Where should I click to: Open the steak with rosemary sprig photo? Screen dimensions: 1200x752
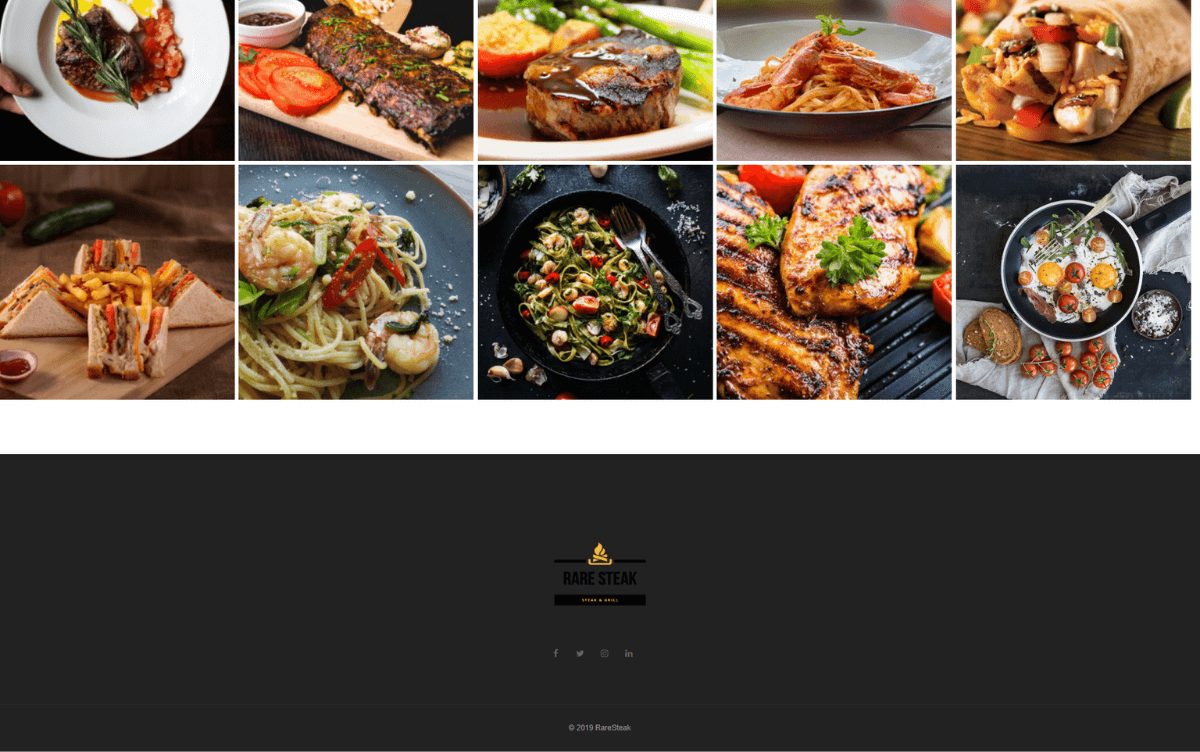coord(117,80)
